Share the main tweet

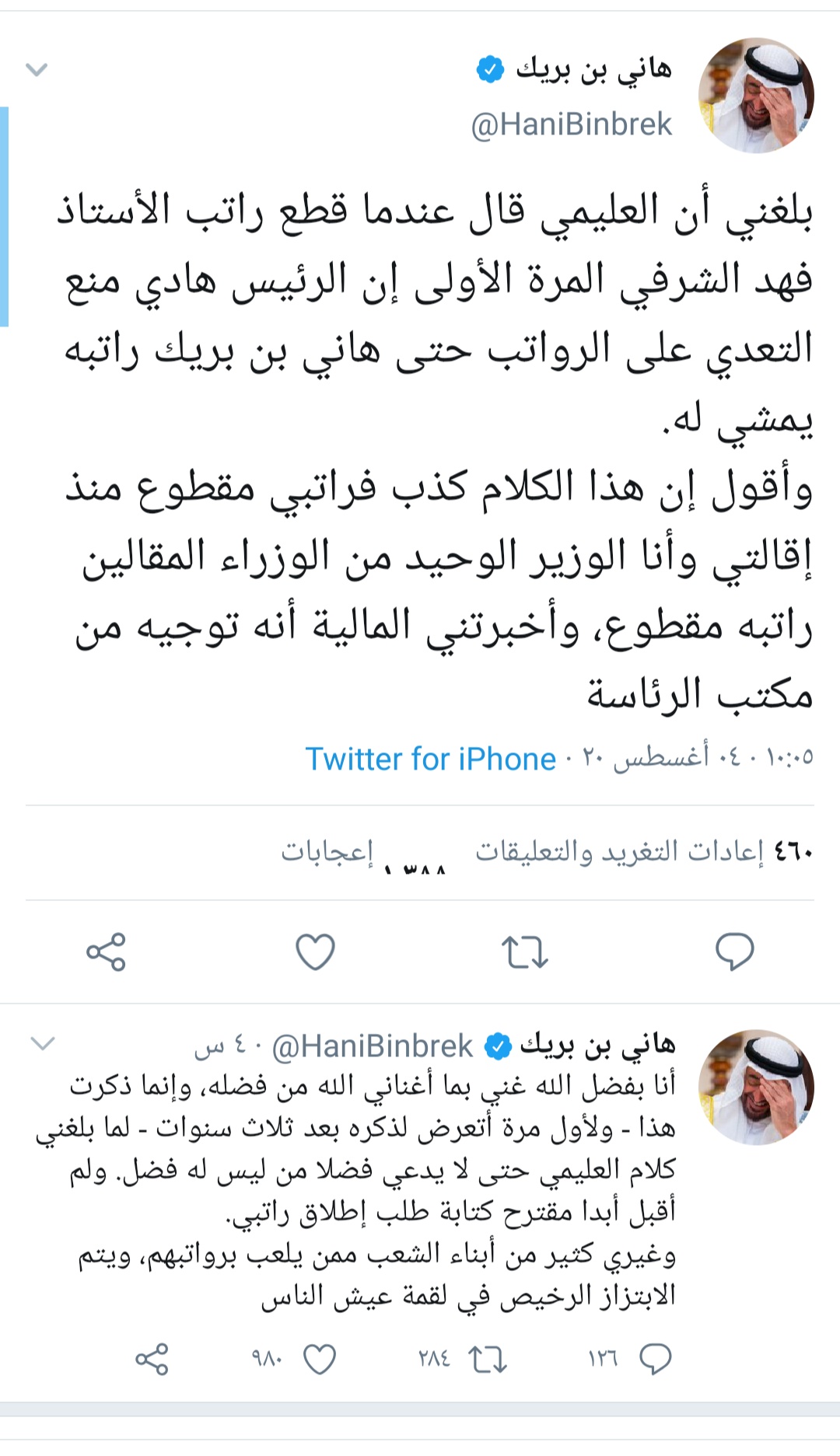click(x=106, y=951)
